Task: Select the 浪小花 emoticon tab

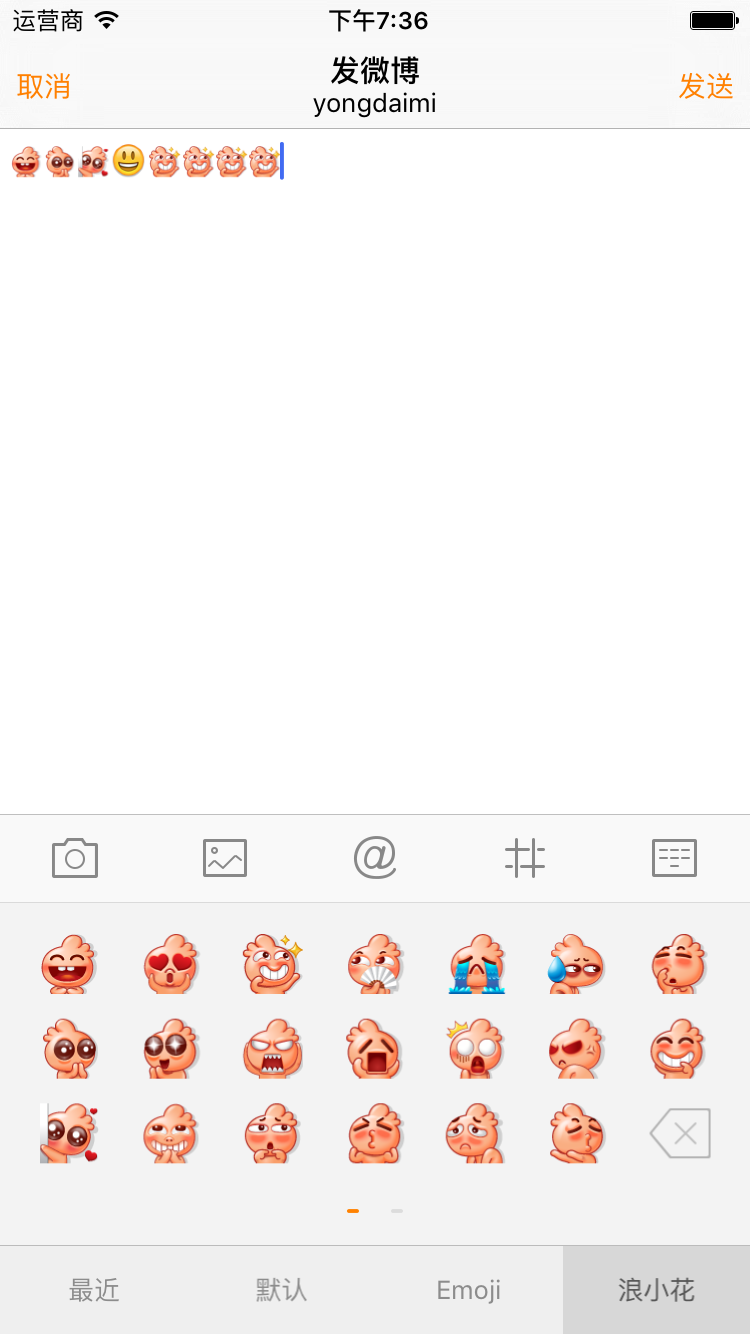Action: tap(656, 1290)
